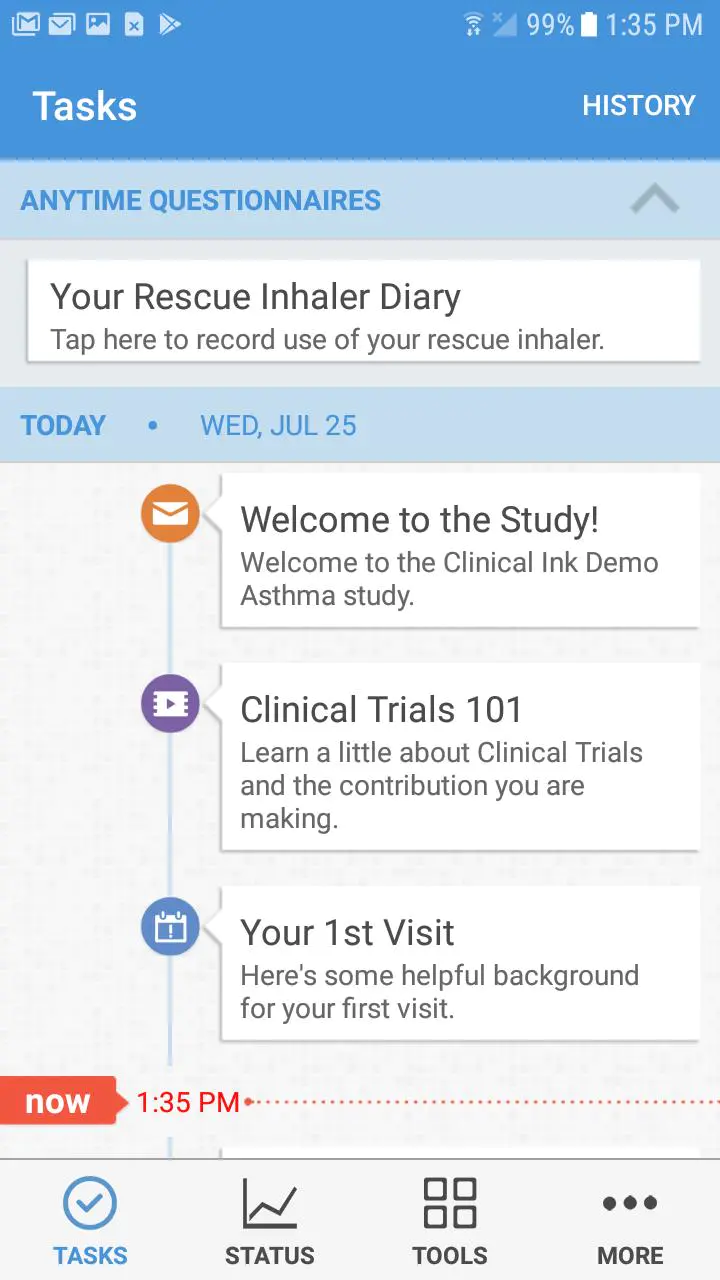This screenshot has height=1280, width=720.
Task: Open the Your 1st Visit card
Action: click(460, 964)
